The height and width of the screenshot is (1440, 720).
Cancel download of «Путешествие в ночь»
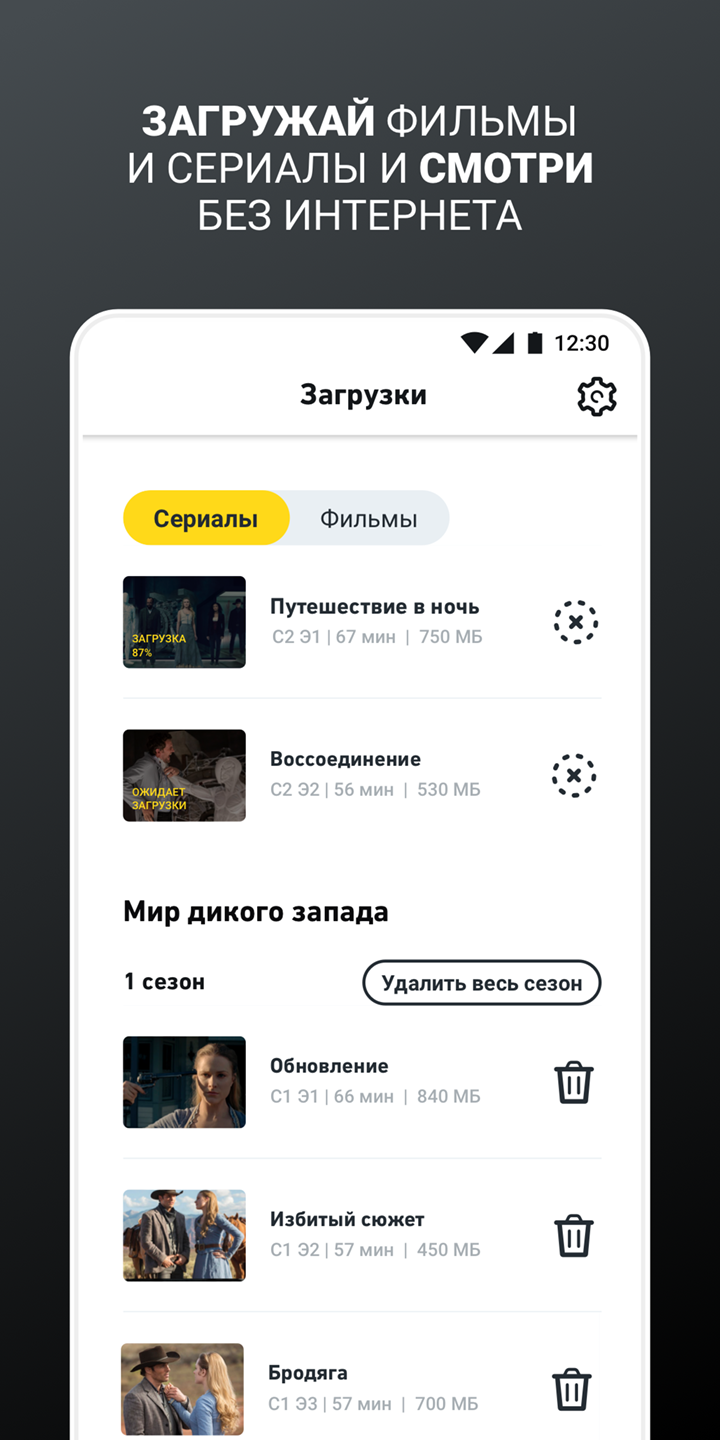575,622
